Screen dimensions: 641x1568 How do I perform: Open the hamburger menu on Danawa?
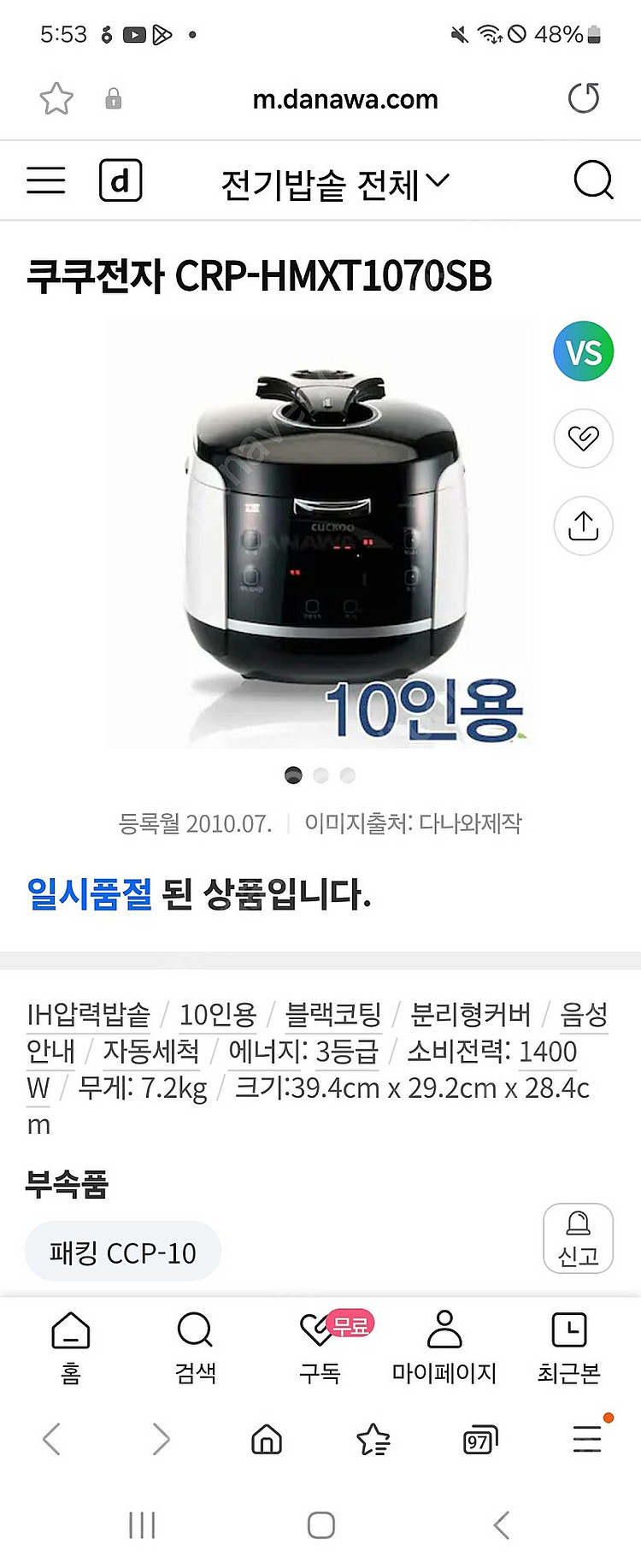coord(46,180)
